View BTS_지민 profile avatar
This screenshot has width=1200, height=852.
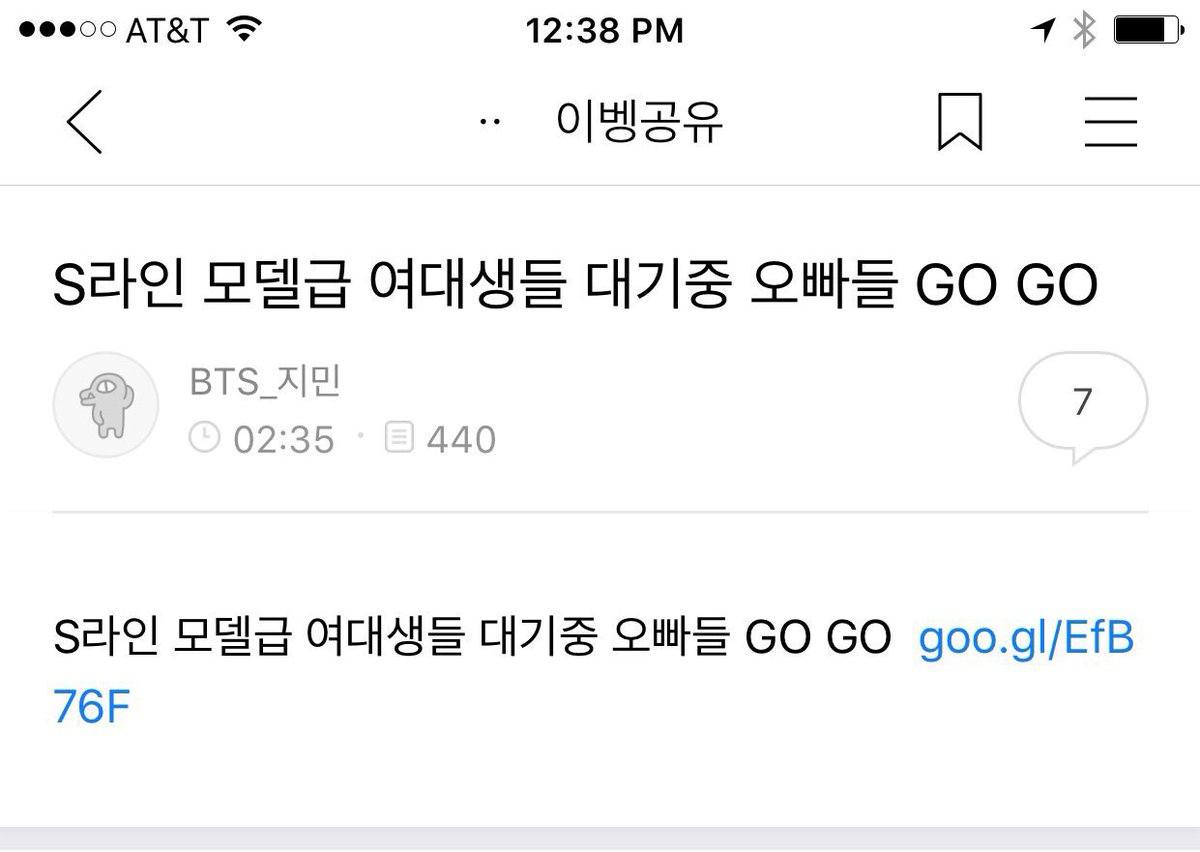click(x=105, y=405)
